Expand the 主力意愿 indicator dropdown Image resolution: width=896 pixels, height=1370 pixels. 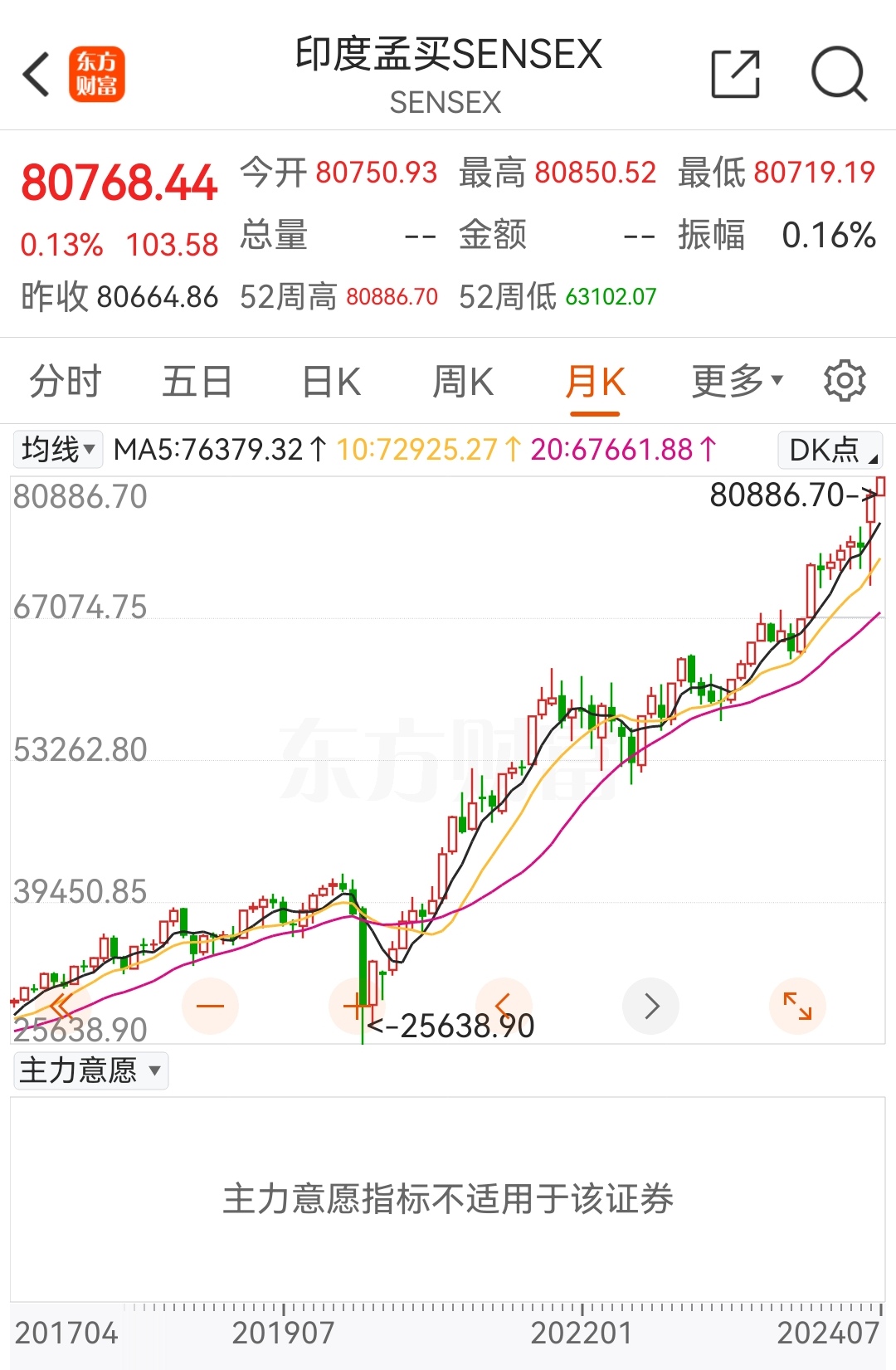[88, 1070]
